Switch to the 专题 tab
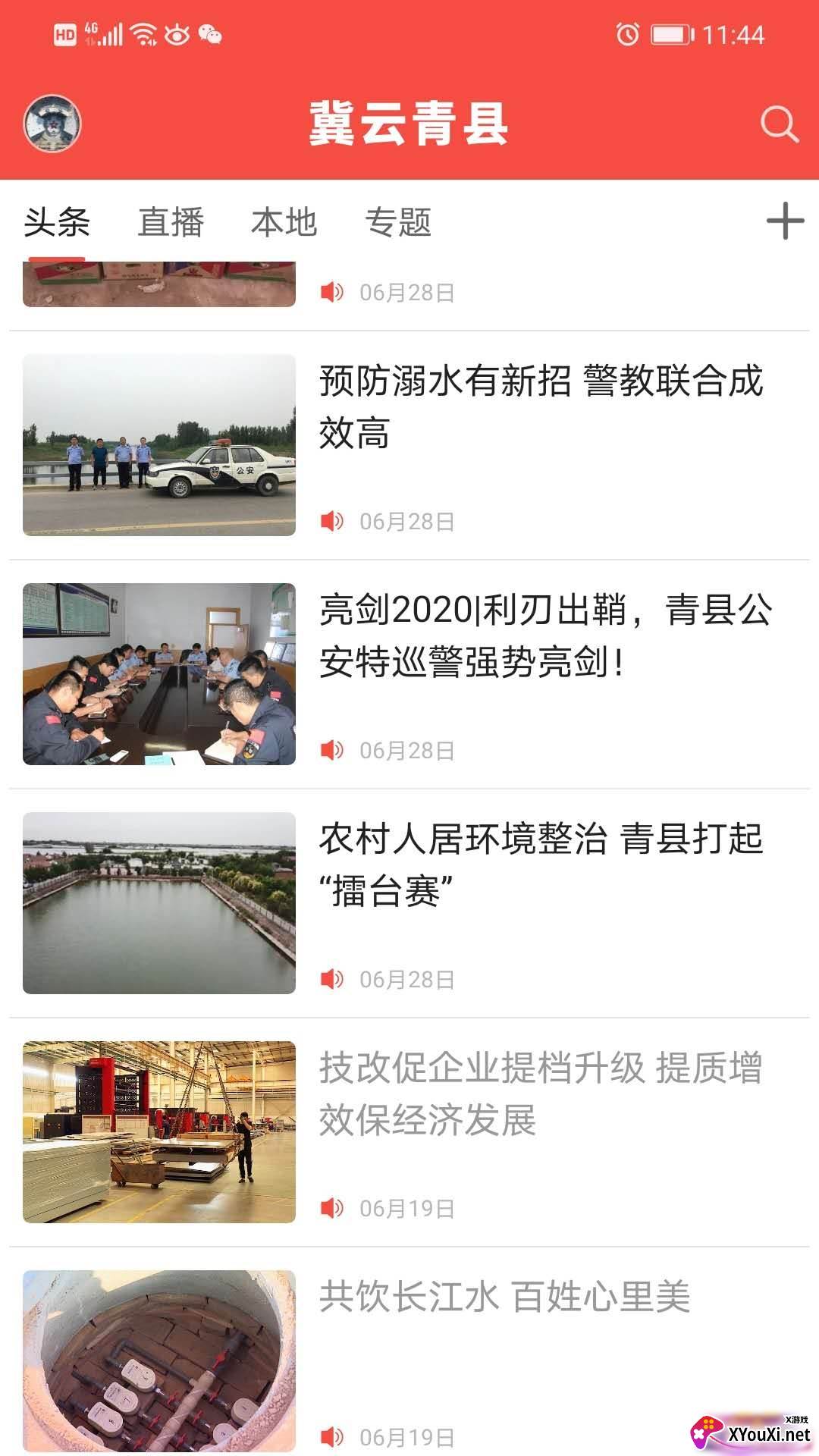Image resolution: width=819 pixels, height=1456 pixels. tap(398, 223)
